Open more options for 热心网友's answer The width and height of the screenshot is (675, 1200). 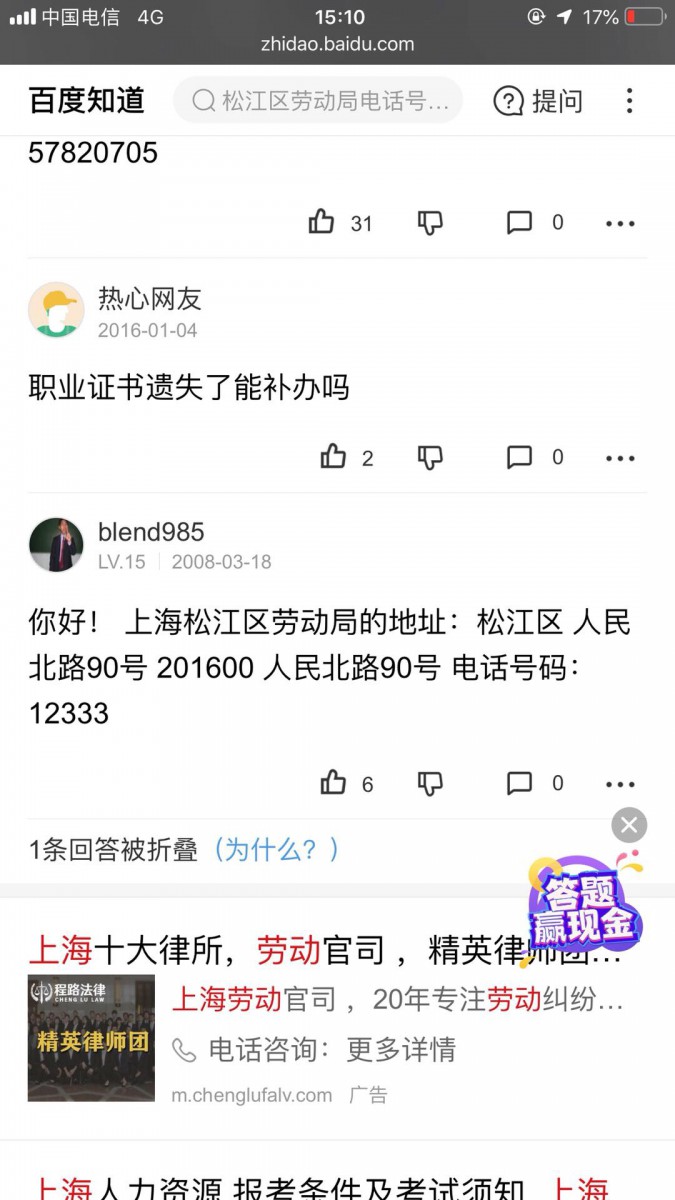coord(620,458)
